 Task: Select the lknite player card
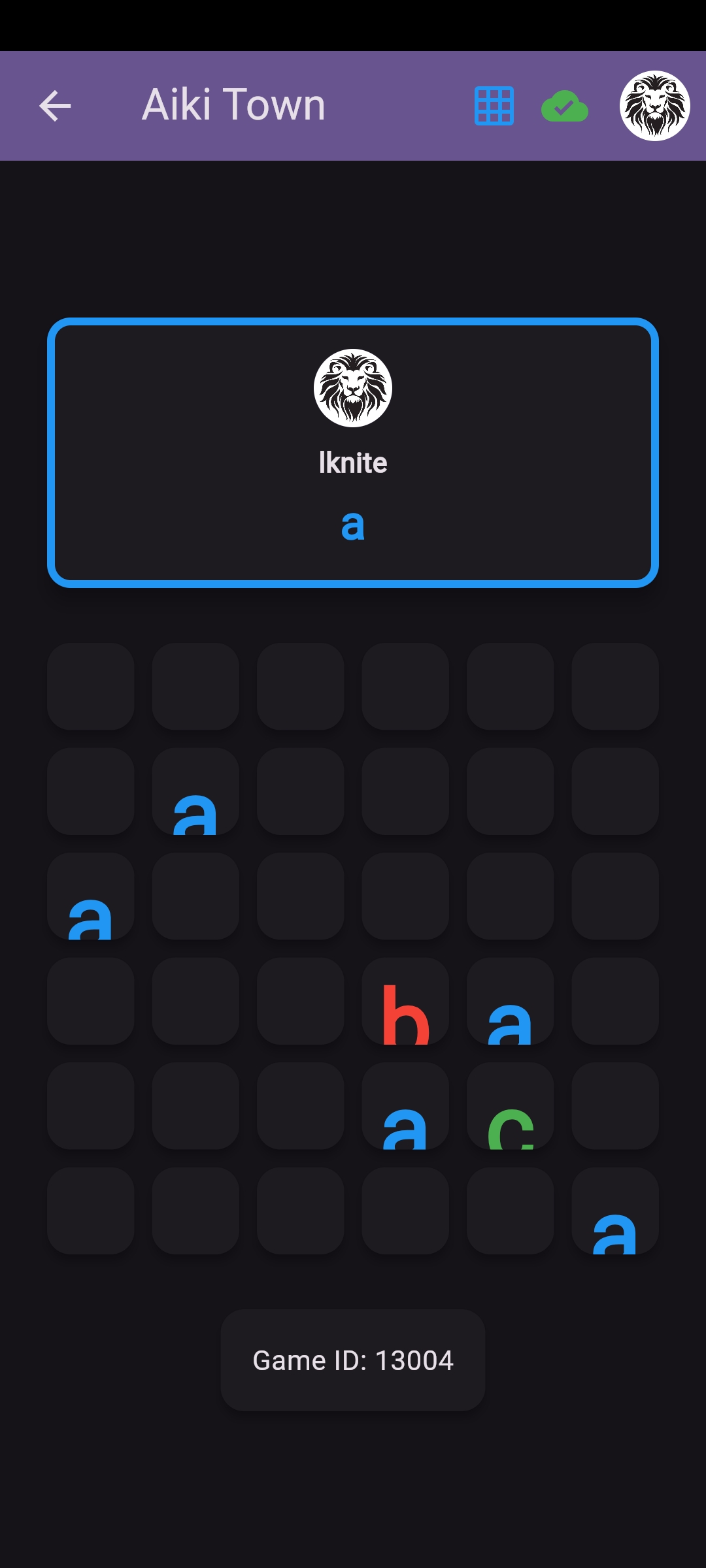coord(353,453)
